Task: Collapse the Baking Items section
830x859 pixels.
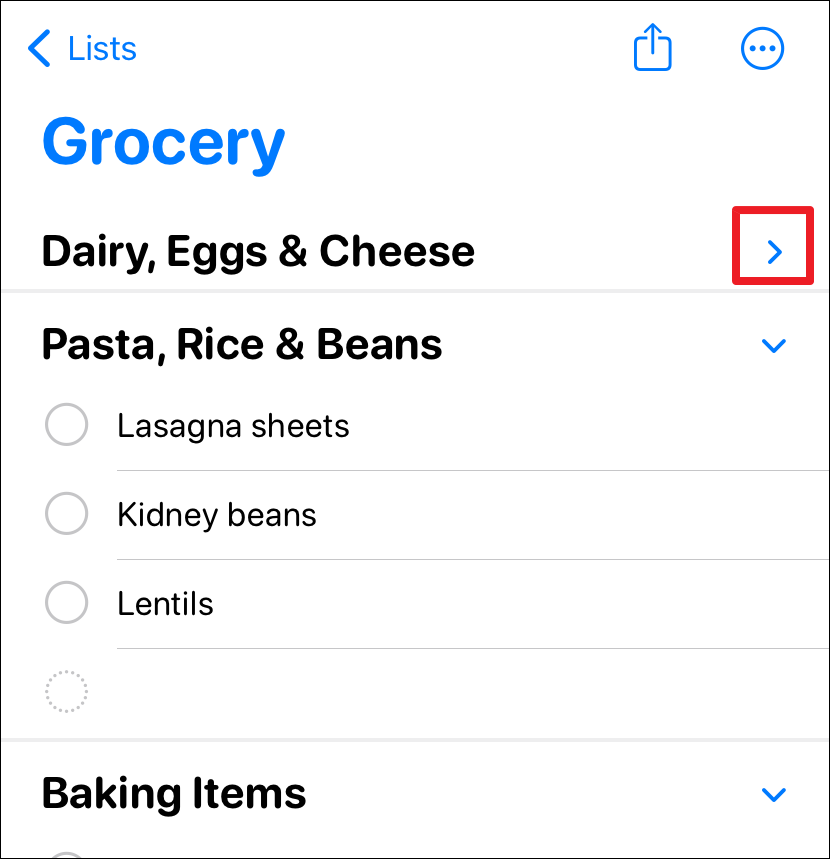Action: 773,795
